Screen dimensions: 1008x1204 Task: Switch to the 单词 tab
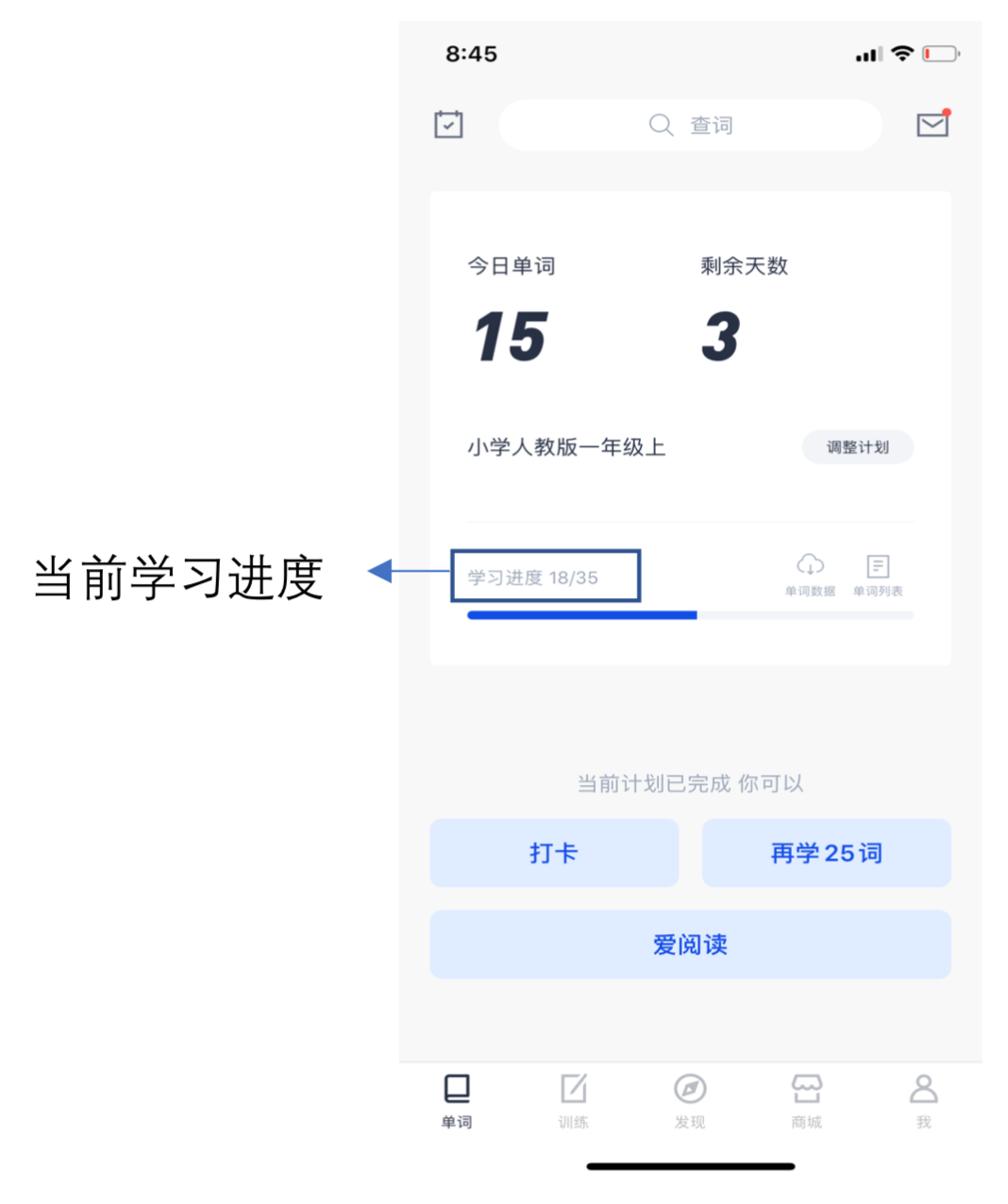click(457, 1100)
